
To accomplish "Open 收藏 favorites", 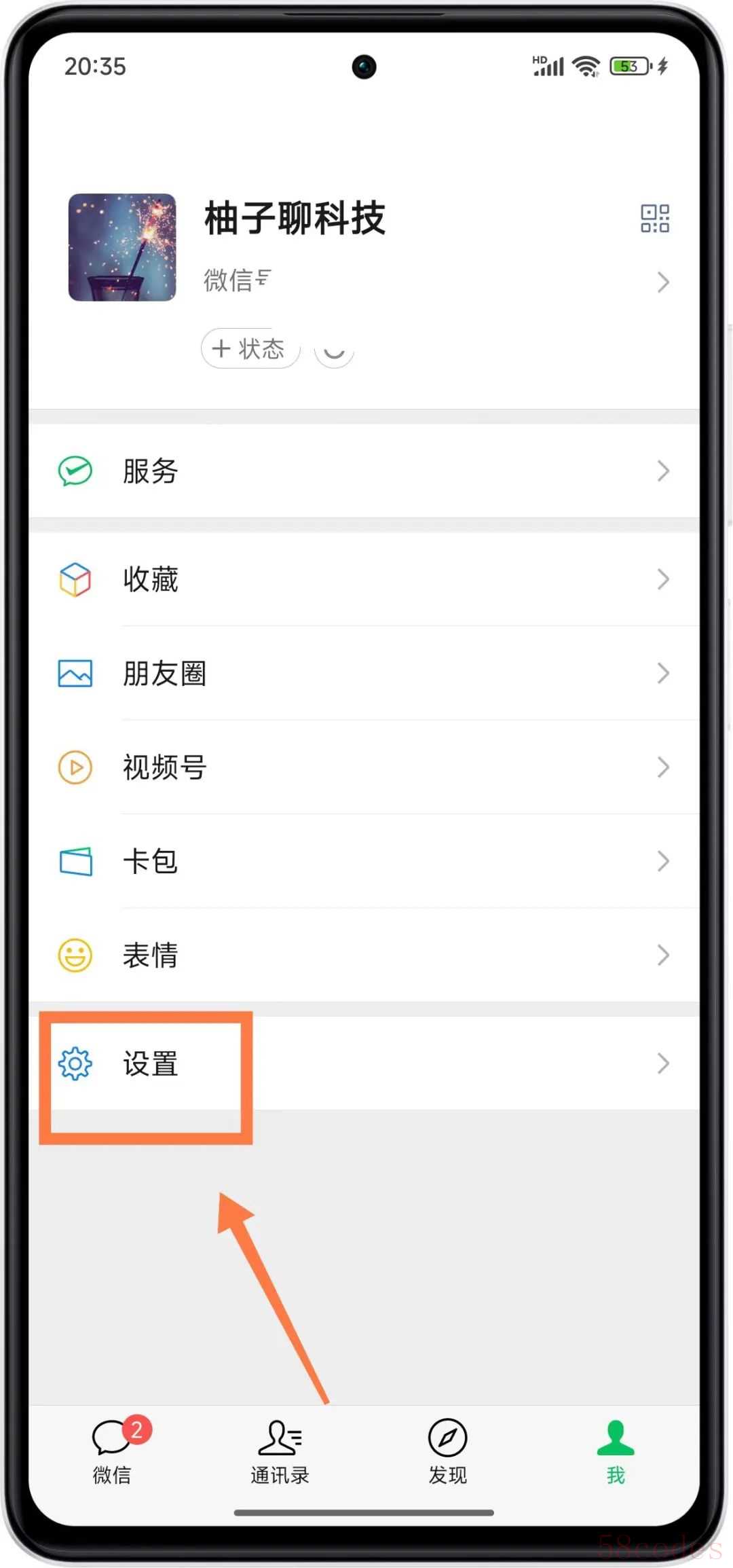I will (364, 580).
